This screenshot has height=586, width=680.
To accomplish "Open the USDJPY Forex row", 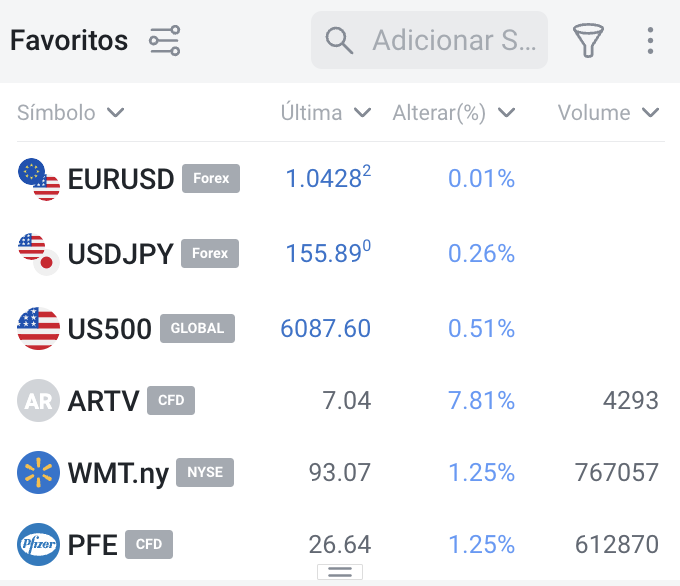I will [120, 254].
